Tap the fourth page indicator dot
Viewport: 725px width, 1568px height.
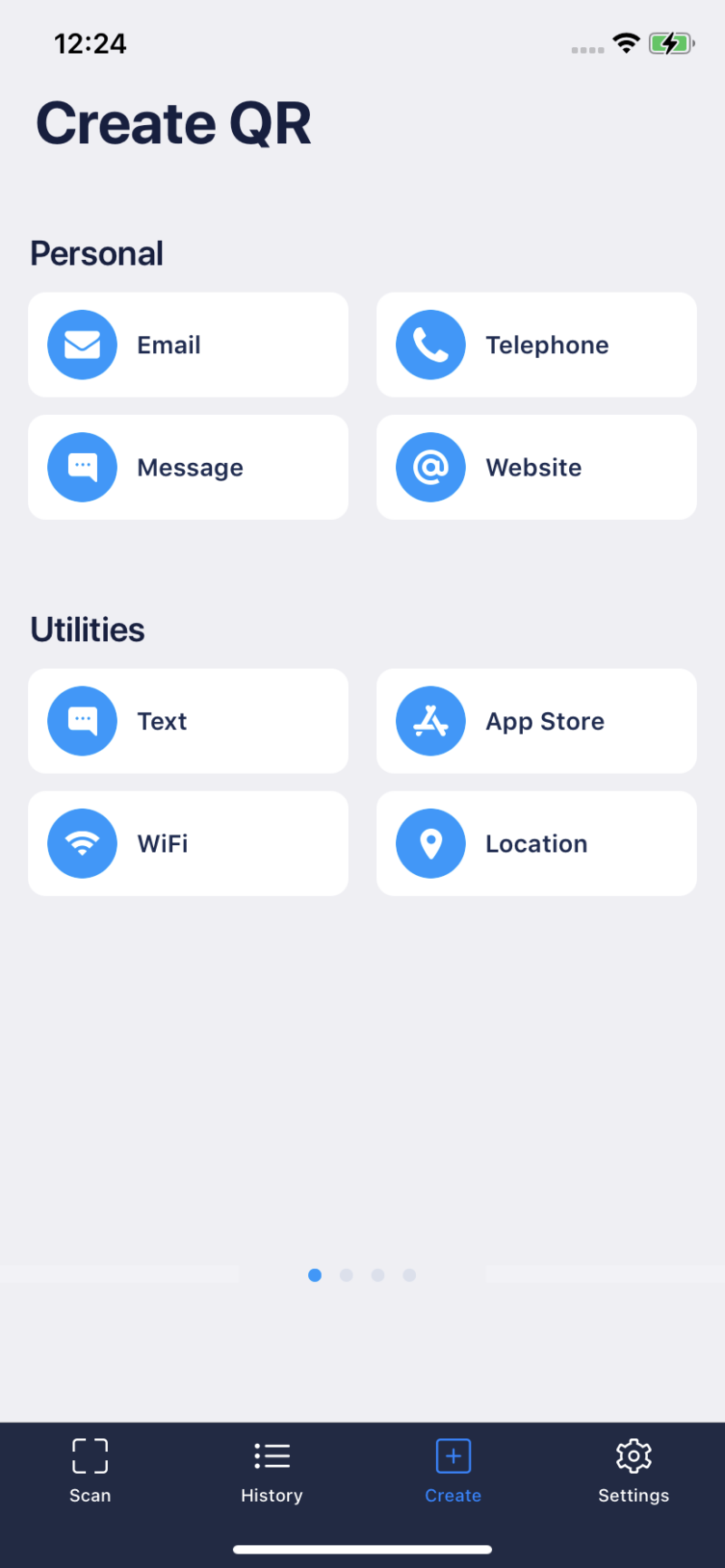[x=410, y=1275]
